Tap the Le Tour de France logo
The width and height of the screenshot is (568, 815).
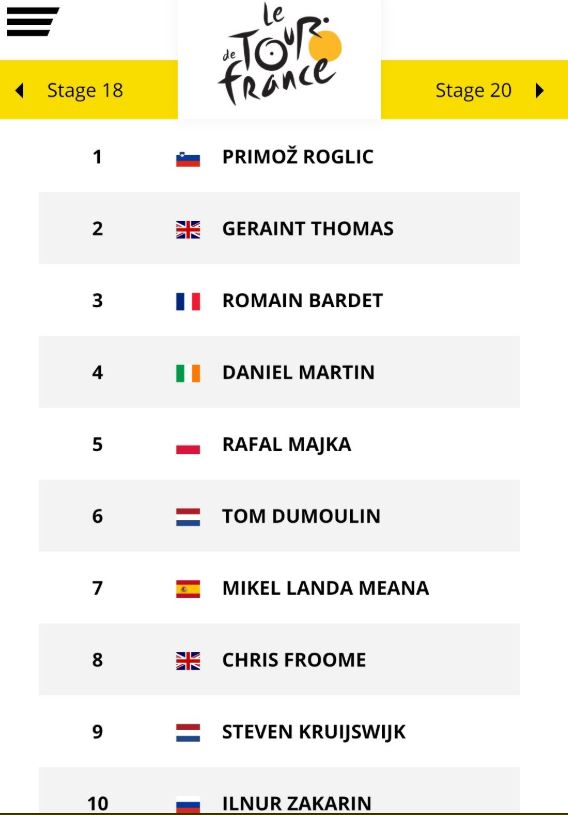click(280, 54)
